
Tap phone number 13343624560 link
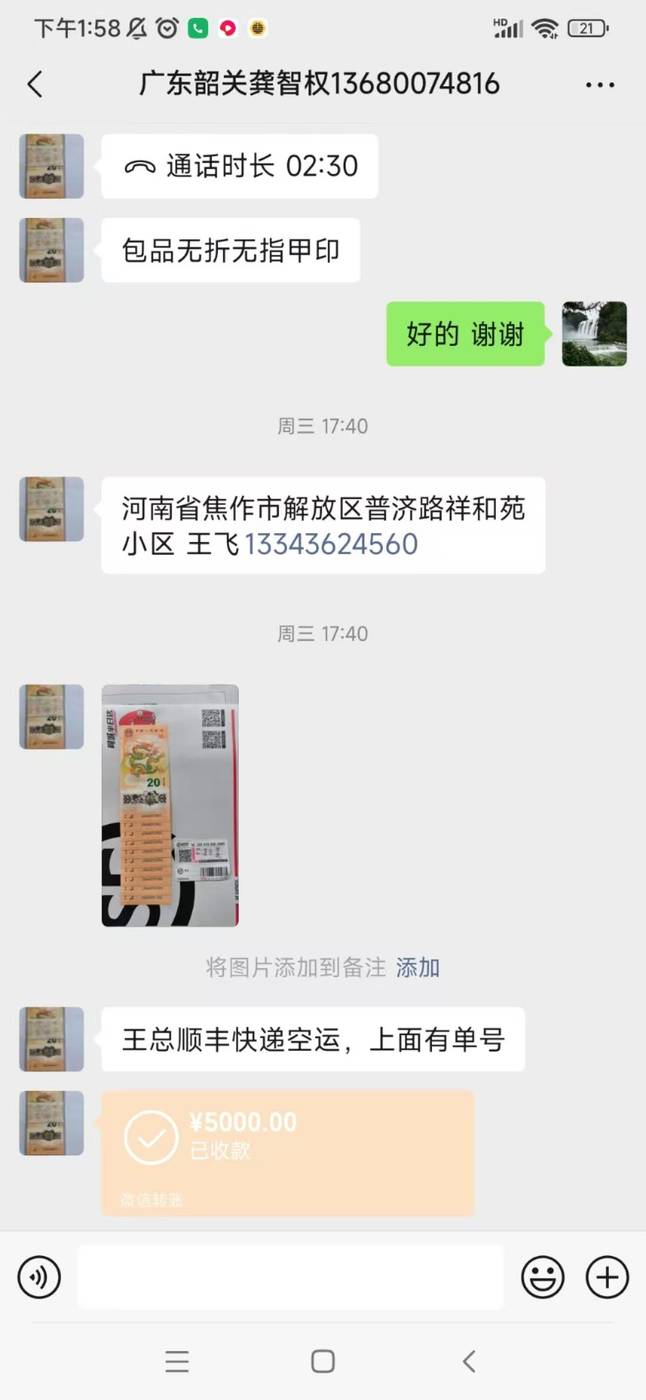pyautogui.click(x=331, y=545)
